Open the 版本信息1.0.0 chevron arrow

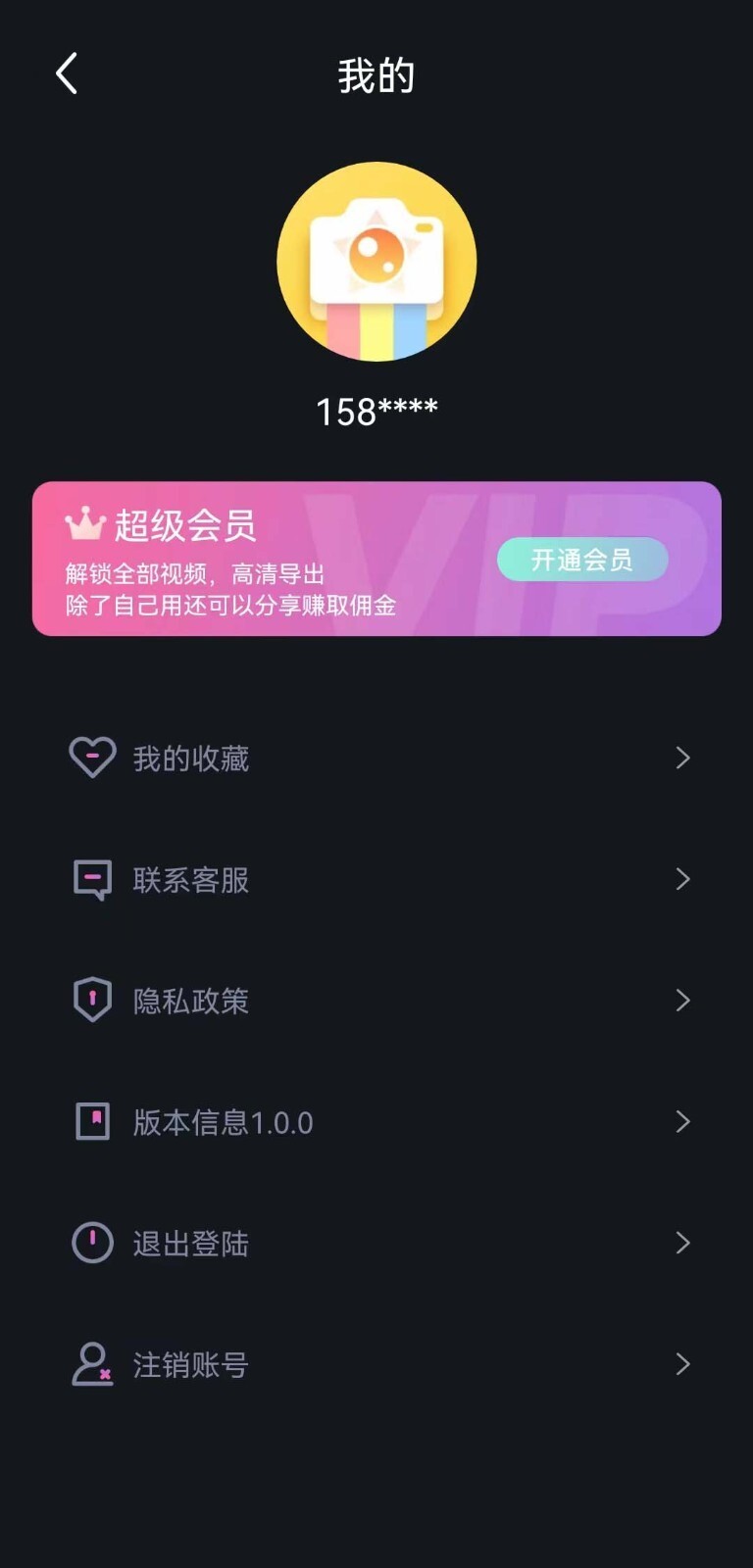tap(683, 1121)
